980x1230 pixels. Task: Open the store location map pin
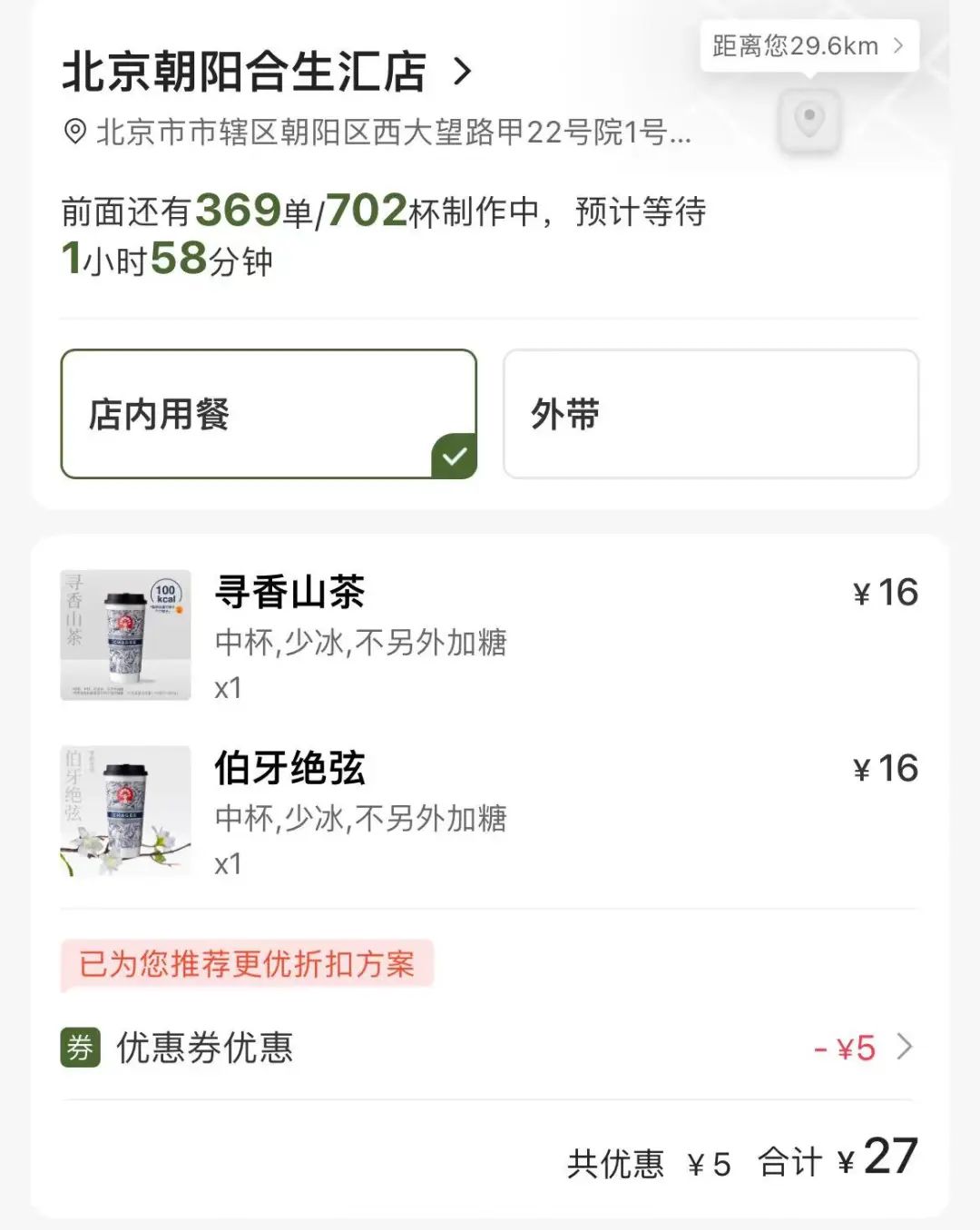[x=808, y=120]
